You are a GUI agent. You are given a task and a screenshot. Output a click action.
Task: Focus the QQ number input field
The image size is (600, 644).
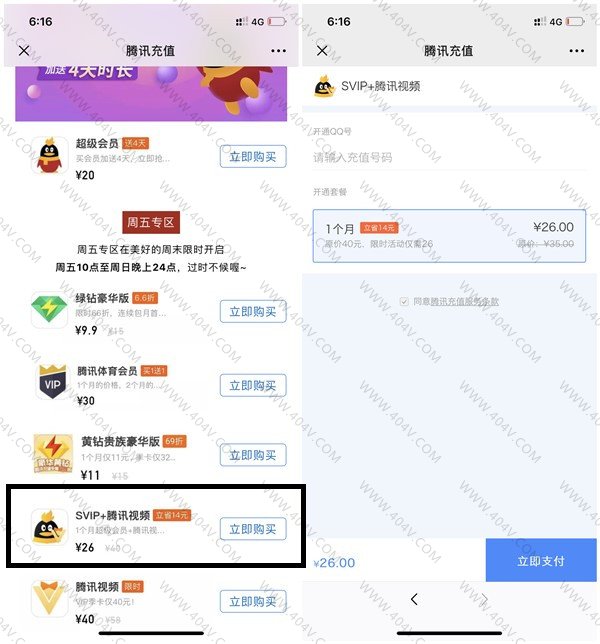450,158
